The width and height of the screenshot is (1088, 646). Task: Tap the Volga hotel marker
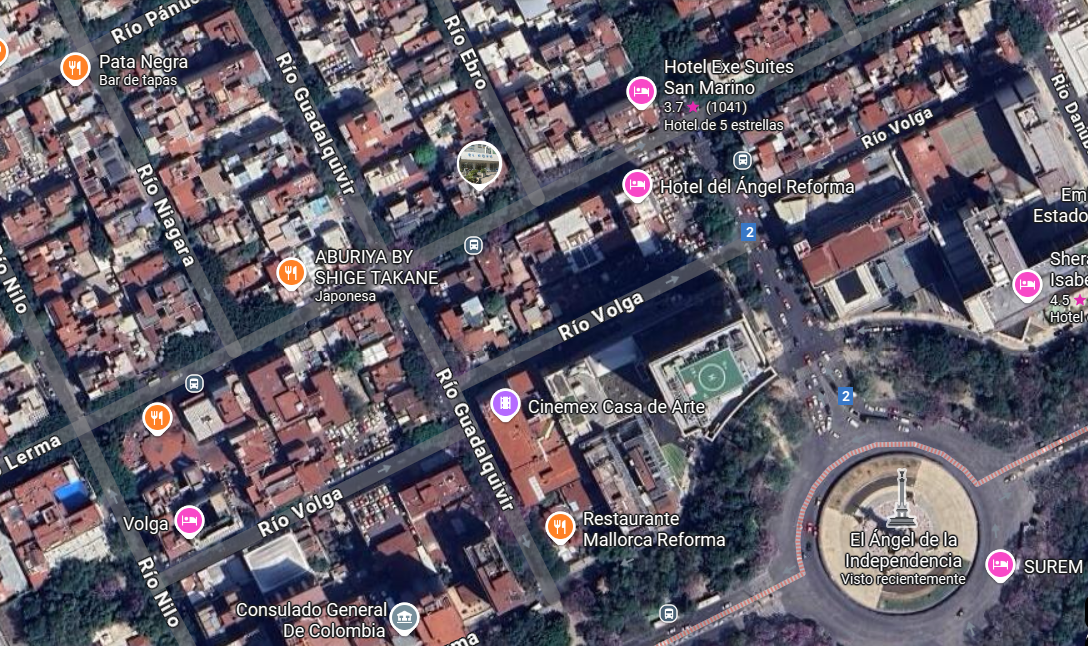(189, 520)
